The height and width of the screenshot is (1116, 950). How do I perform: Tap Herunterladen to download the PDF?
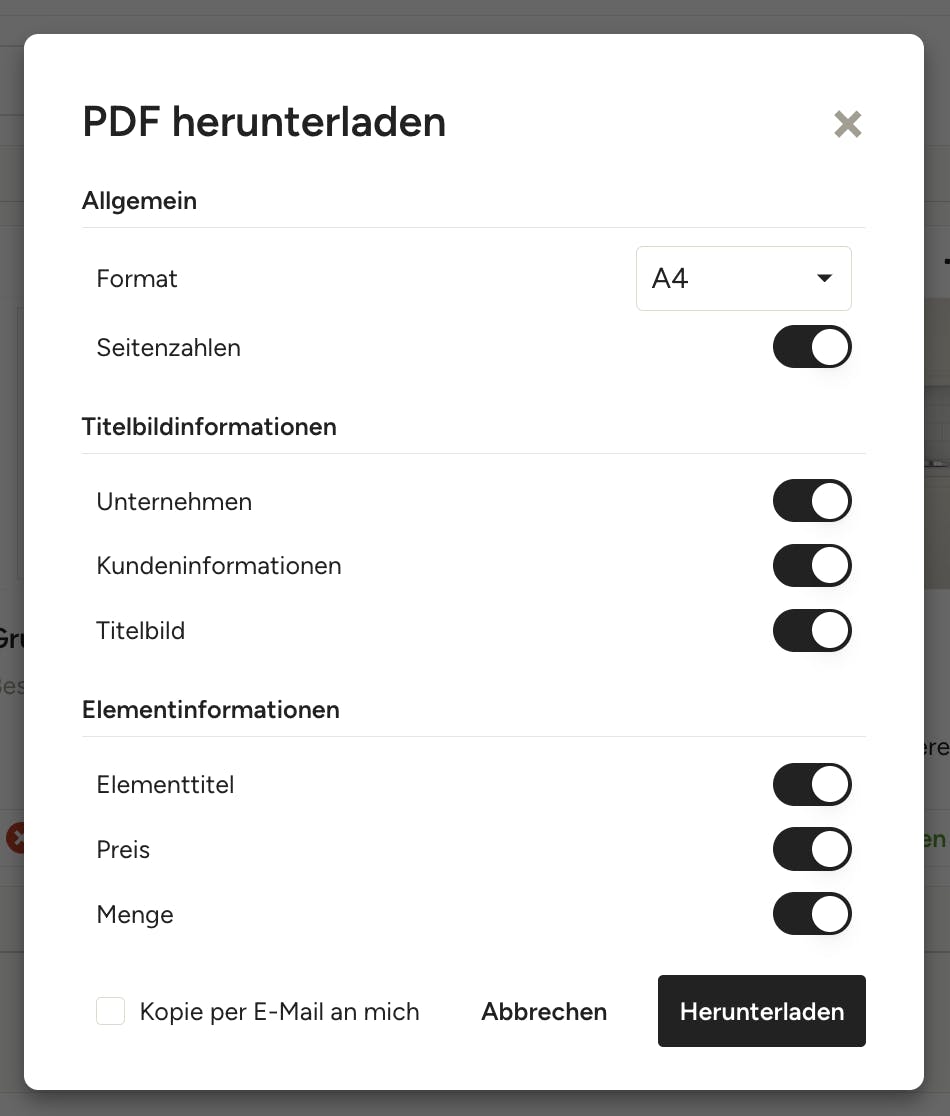pos(761,1012)
